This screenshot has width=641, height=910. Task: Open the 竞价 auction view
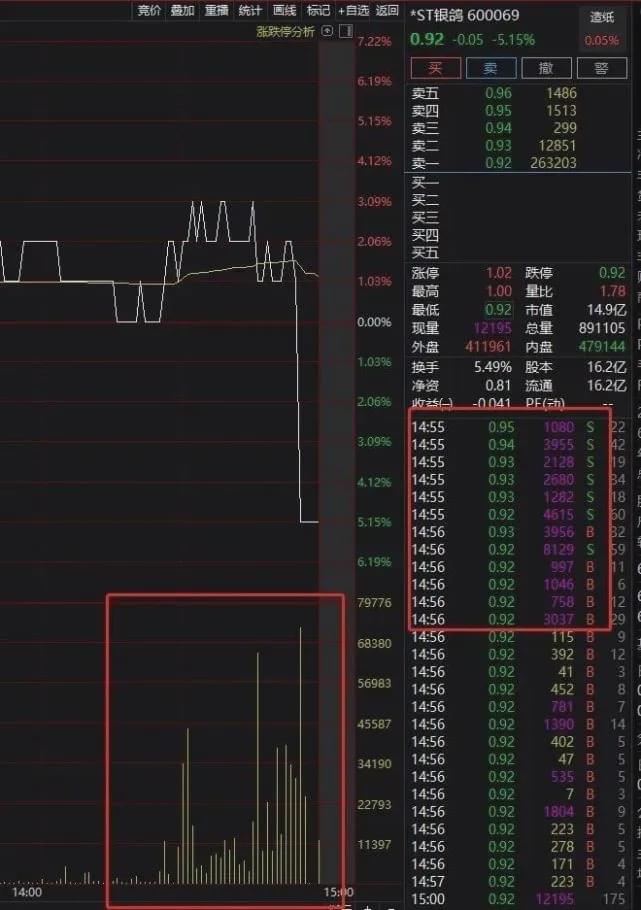click(149, 11)
